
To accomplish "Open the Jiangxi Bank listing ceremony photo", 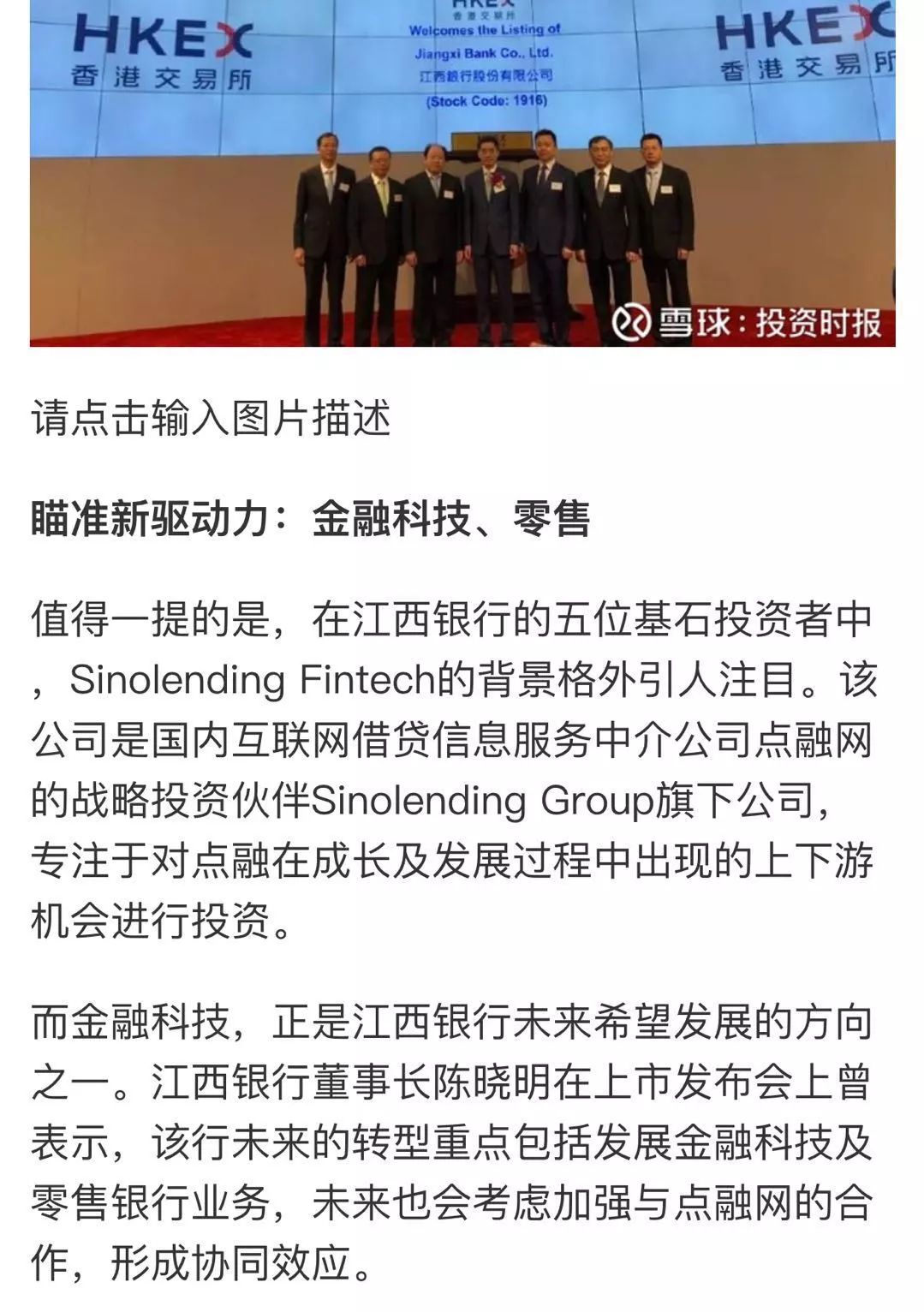I will [462, 171].
